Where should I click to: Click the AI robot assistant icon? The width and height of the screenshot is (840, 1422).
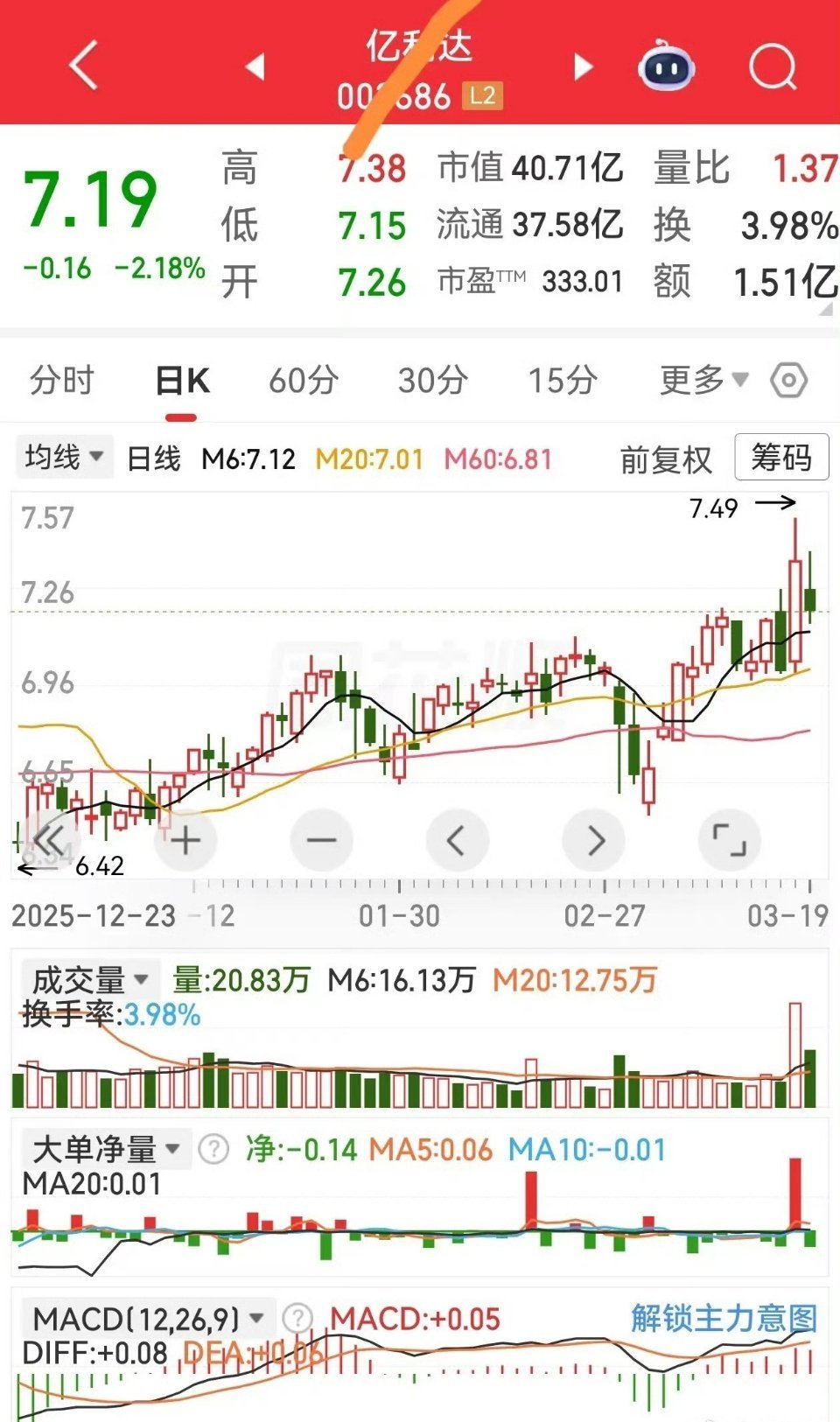click(x=667, y=67)
